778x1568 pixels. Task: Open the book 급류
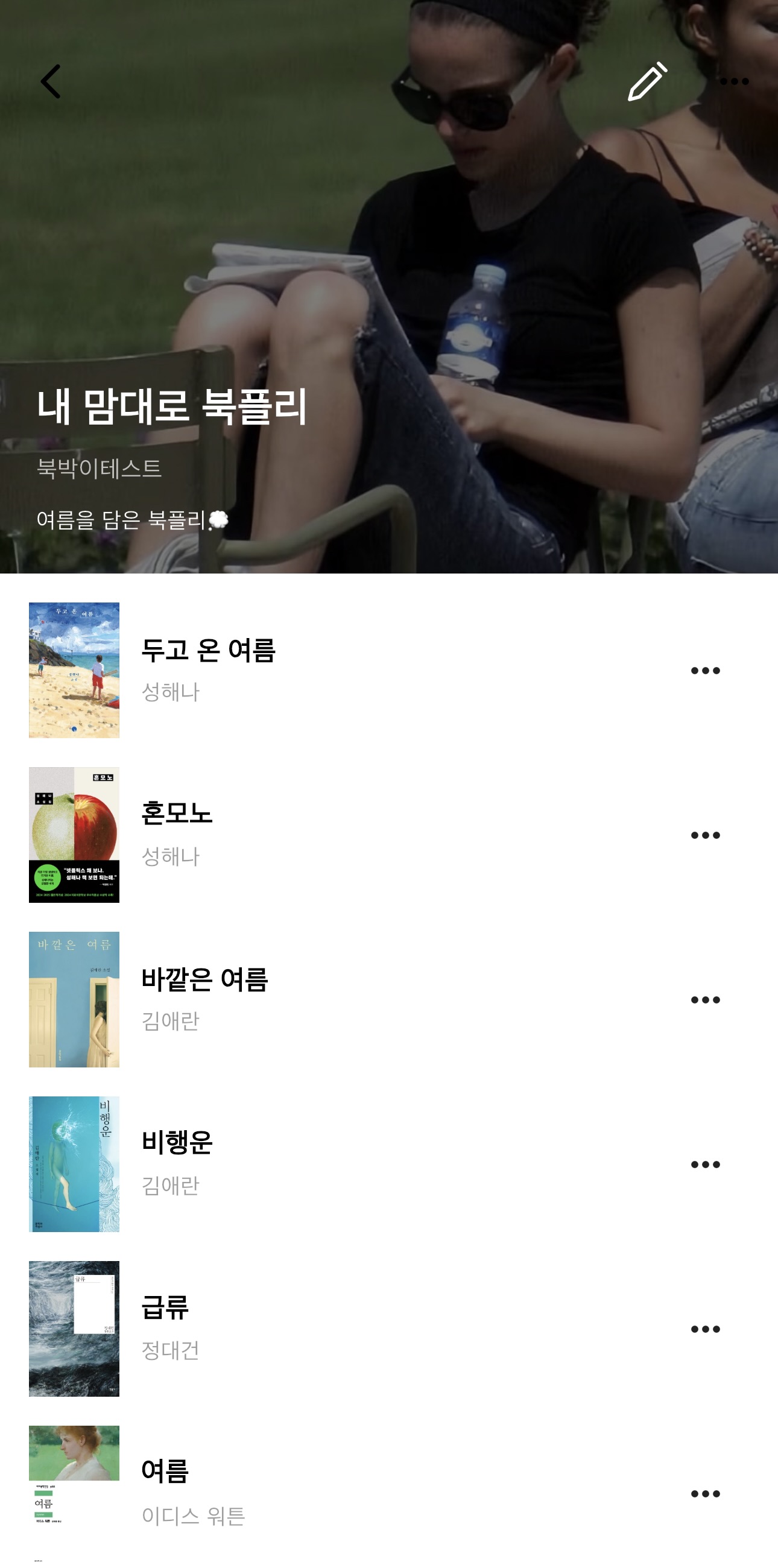pyautogui.click(x=165, y=1307)
